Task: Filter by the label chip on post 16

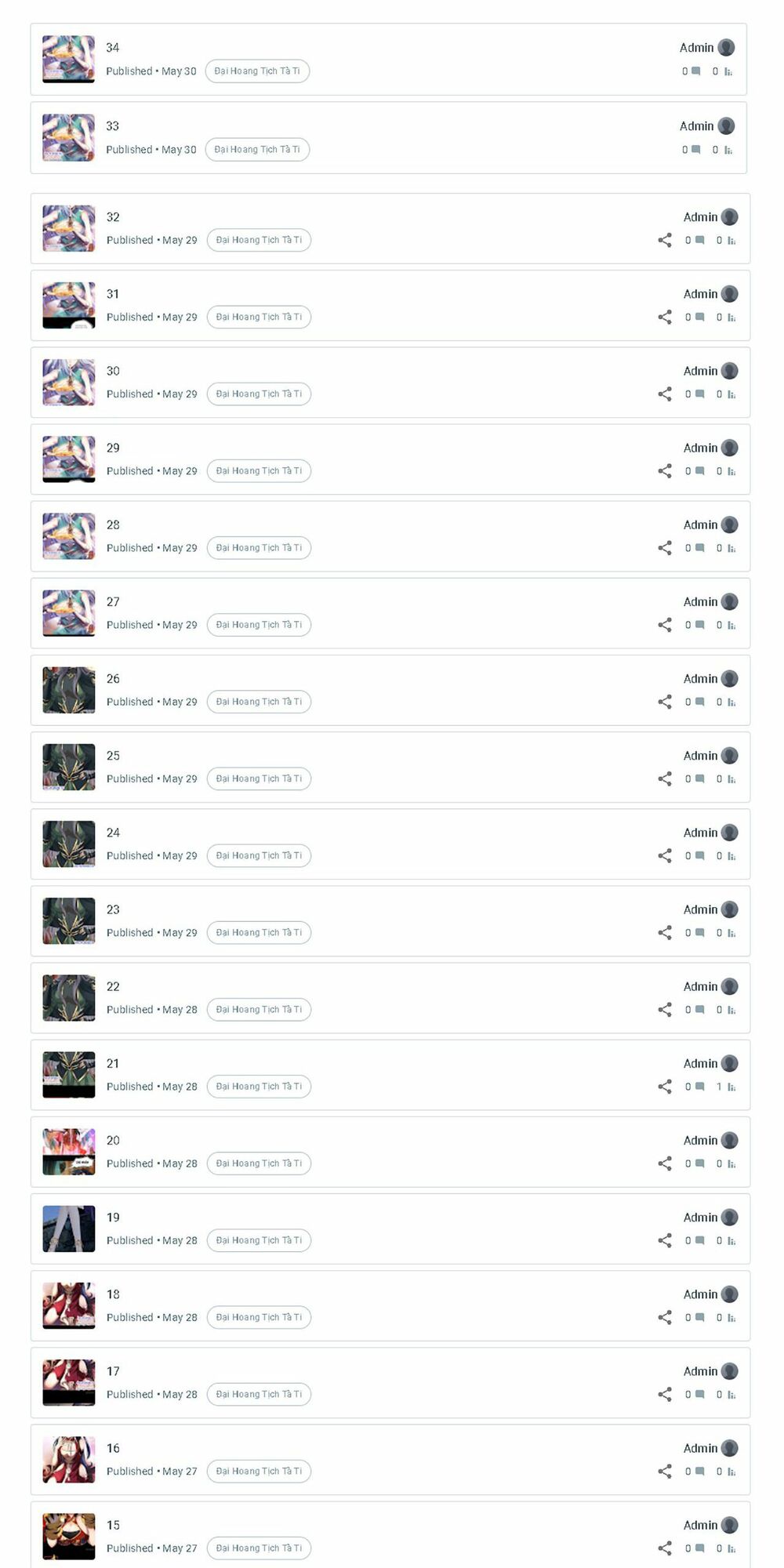Action: click(x=259, y=1472)
